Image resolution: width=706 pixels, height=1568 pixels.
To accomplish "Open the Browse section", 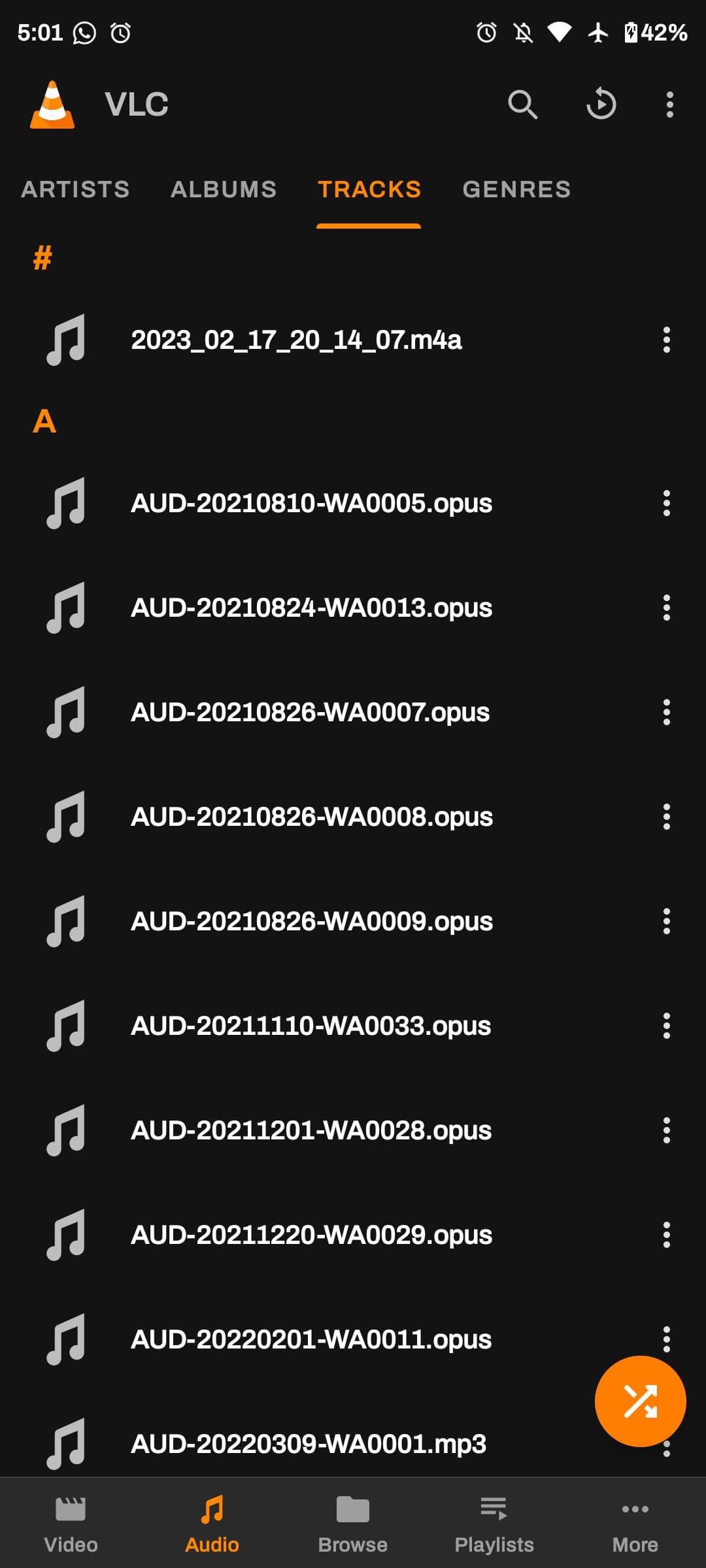I will (353, 1524).
